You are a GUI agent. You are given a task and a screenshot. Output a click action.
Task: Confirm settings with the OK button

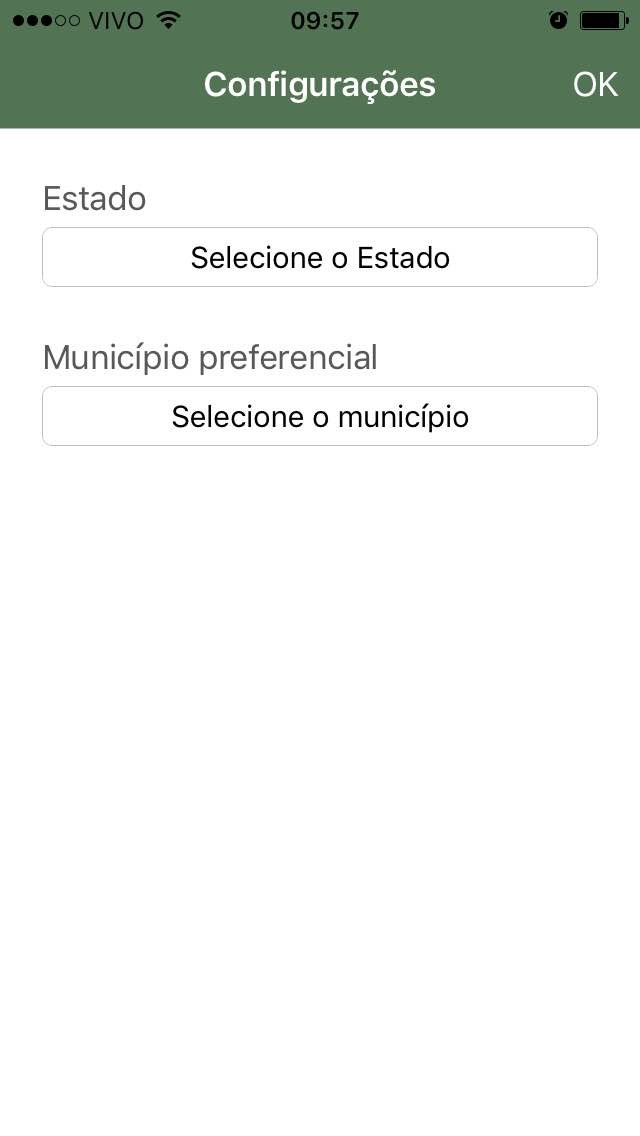pyautogui.click(x=595, y=85)
